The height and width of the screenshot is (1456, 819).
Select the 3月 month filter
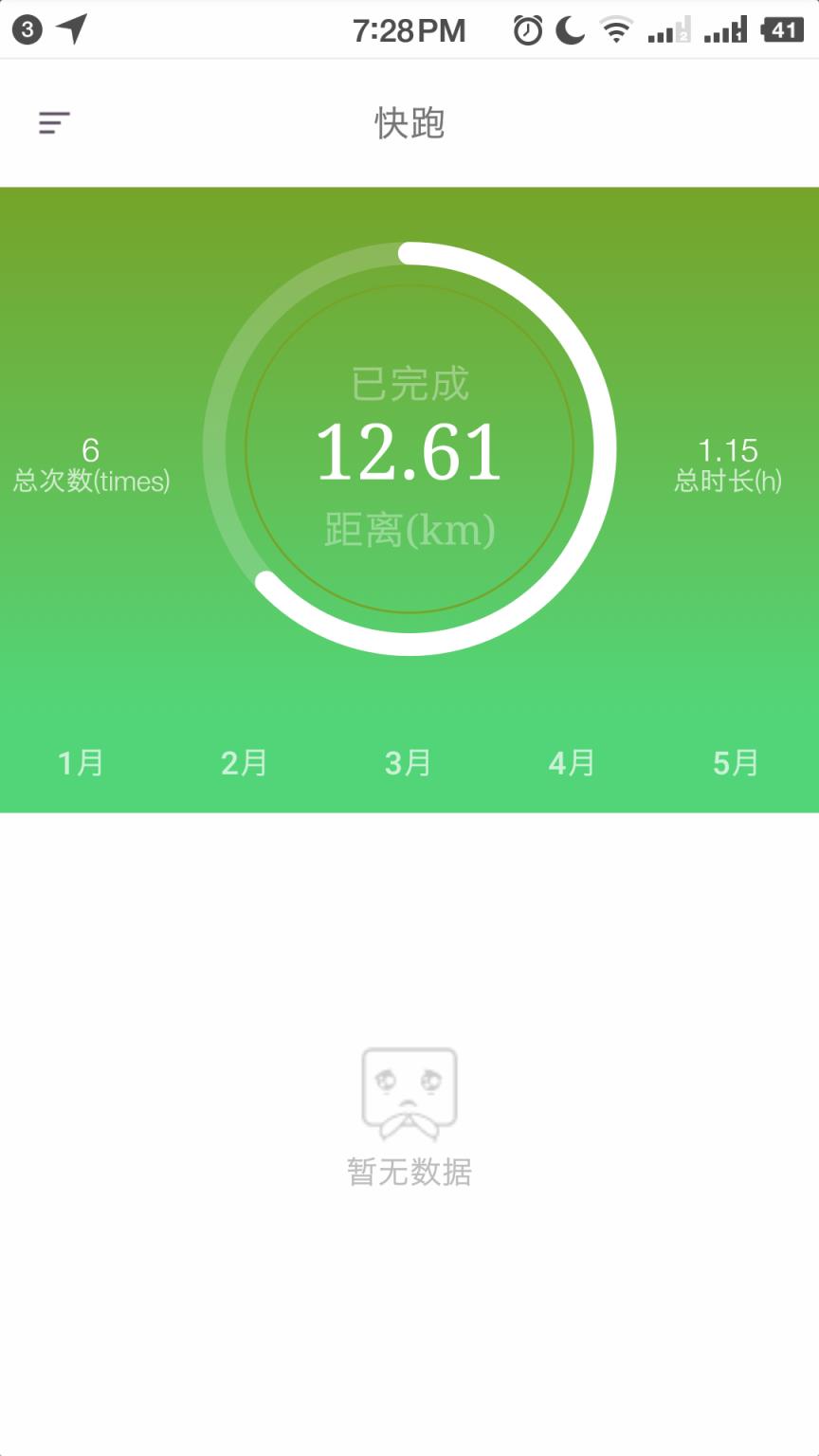[409, 761]
